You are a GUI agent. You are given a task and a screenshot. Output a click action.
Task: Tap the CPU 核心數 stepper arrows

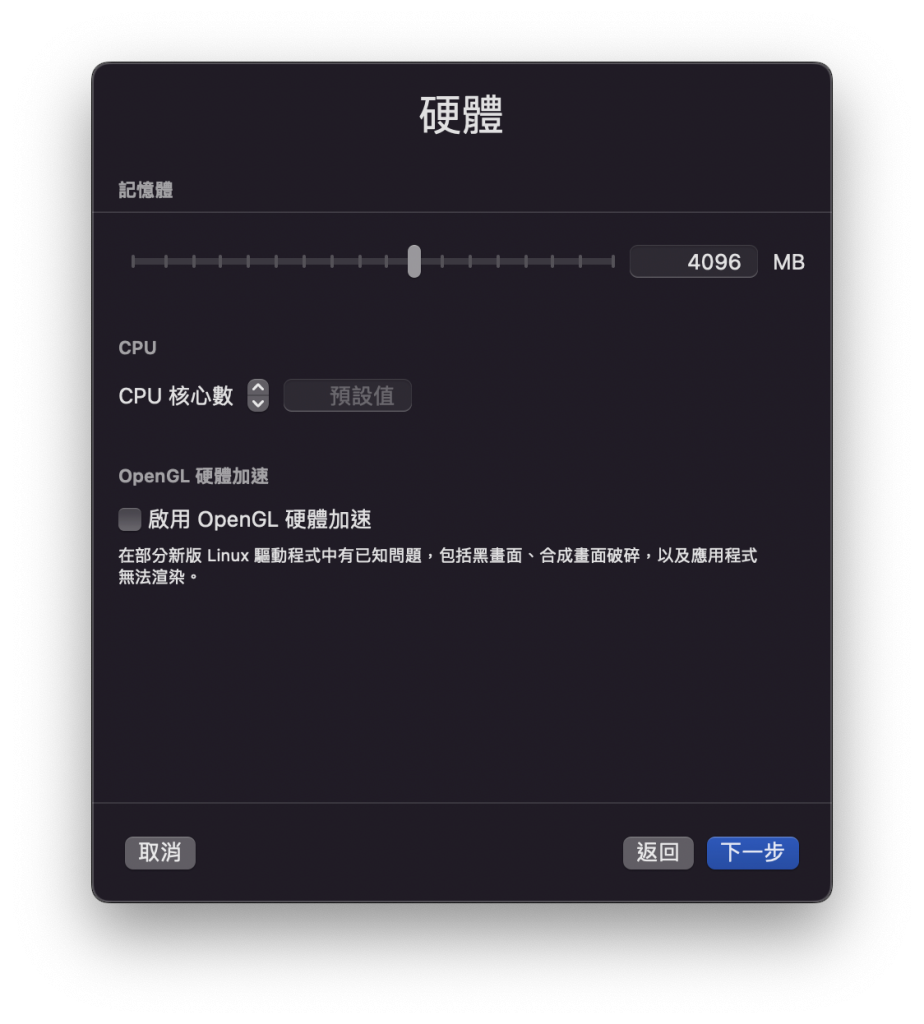pos(258,395)
